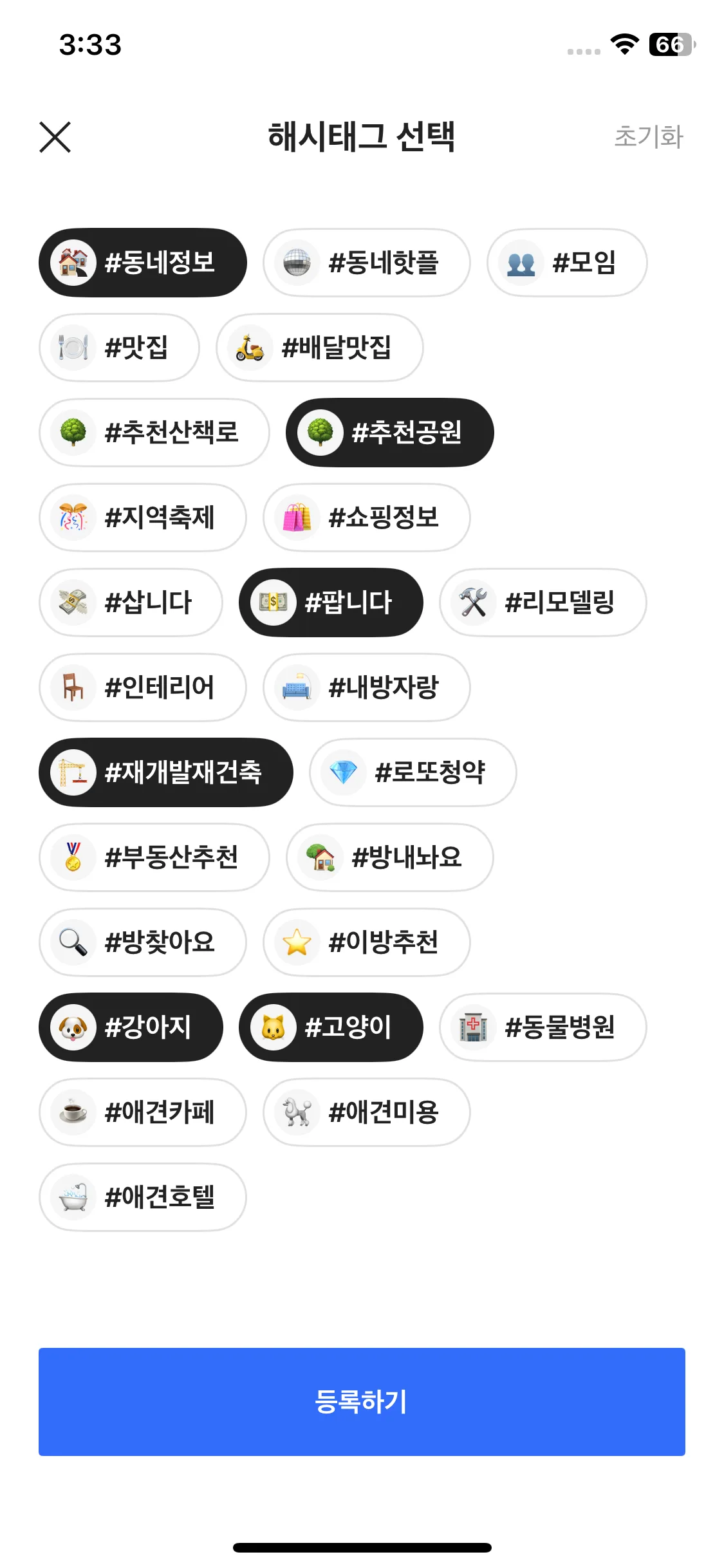This screenshot has width=724, height=1568.
Task: Close the hashtag selection screen
Action: tap(55, 137)
